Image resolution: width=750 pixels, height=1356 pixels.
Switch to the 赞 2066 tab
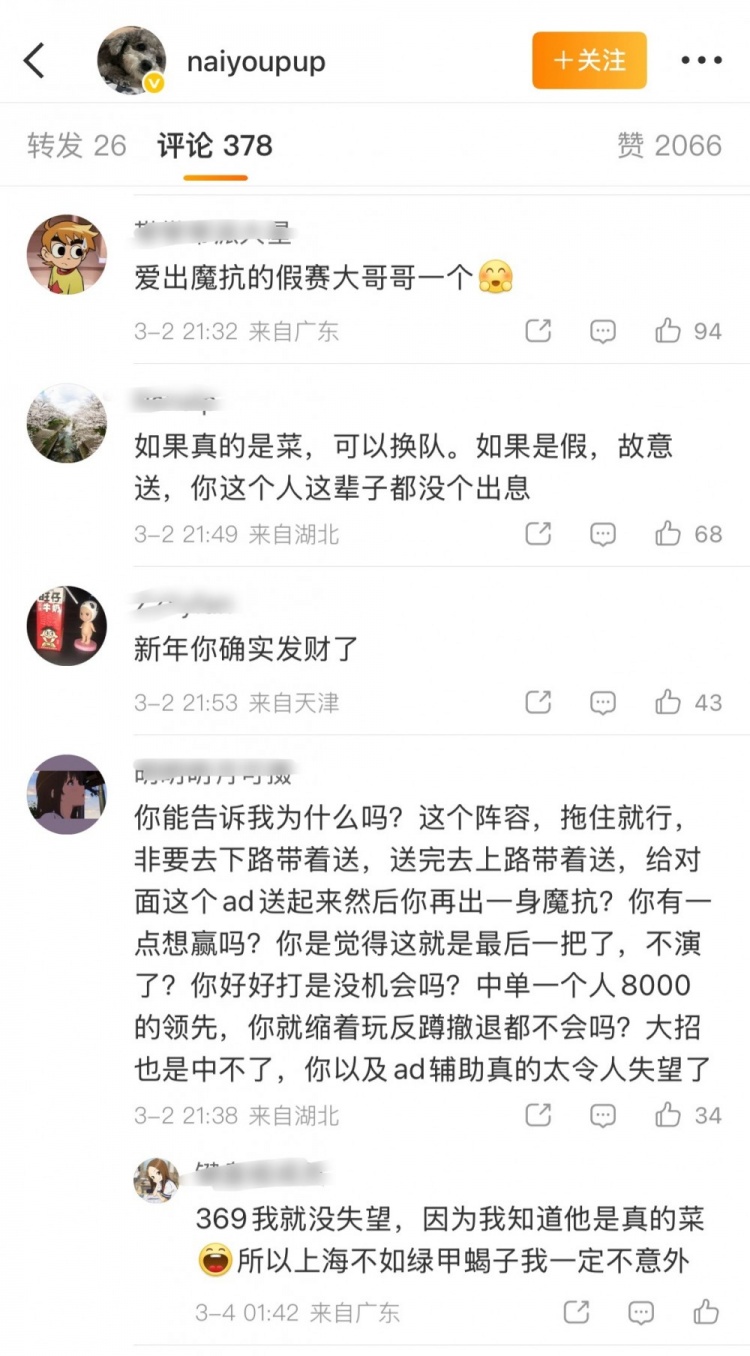point(669,146)
